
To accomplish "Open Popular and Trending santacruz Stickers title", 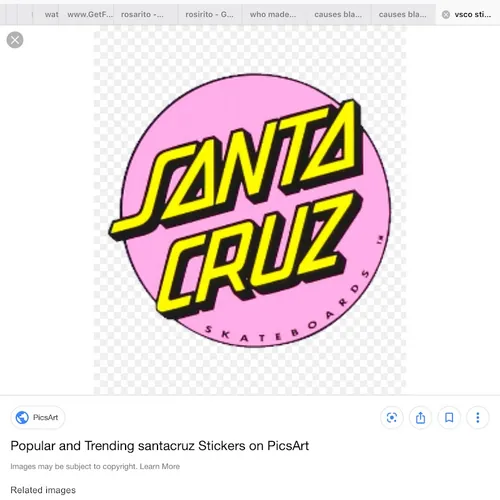I will (x=160, y=446).
